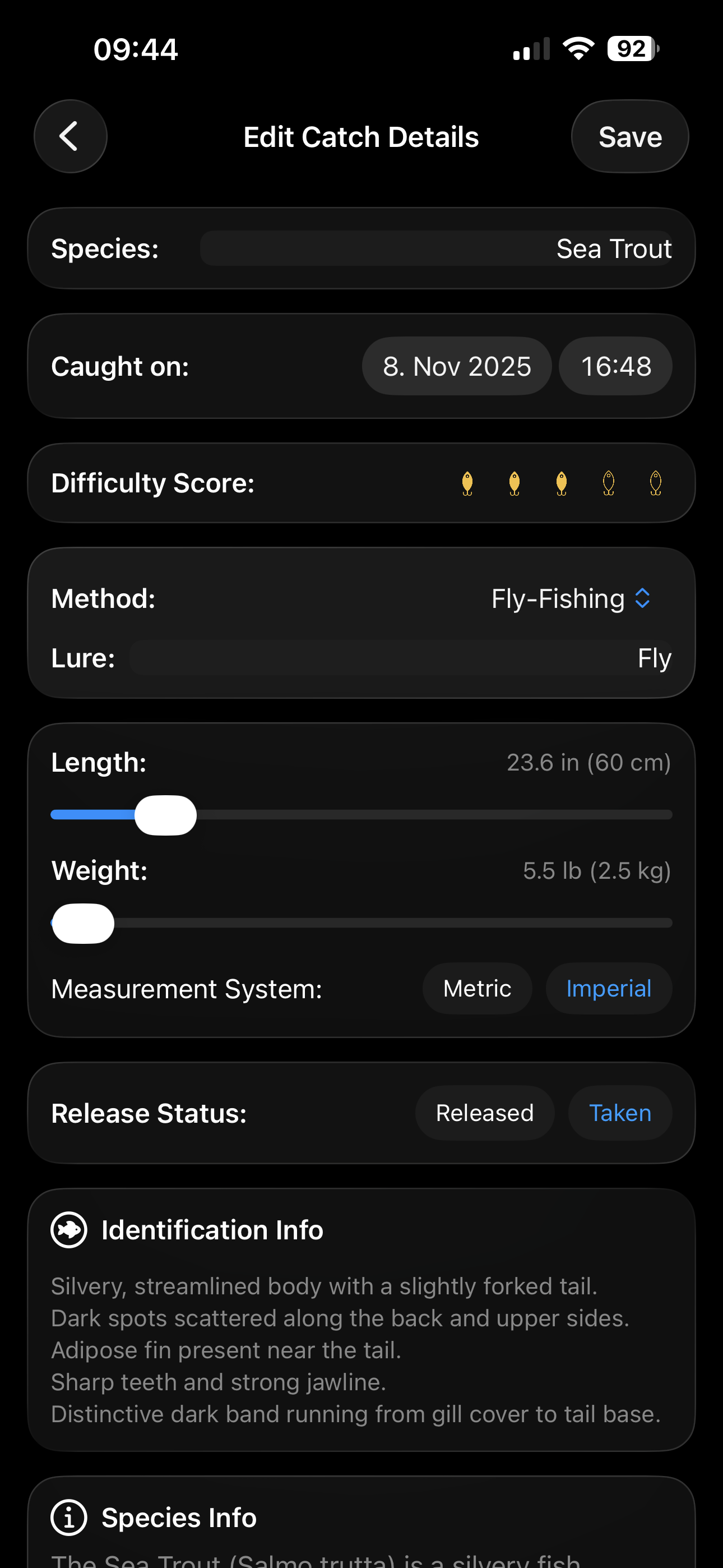Tap the Length slider handle
The height and width of the screenshot is (1568, 723).
coord(165,814)
